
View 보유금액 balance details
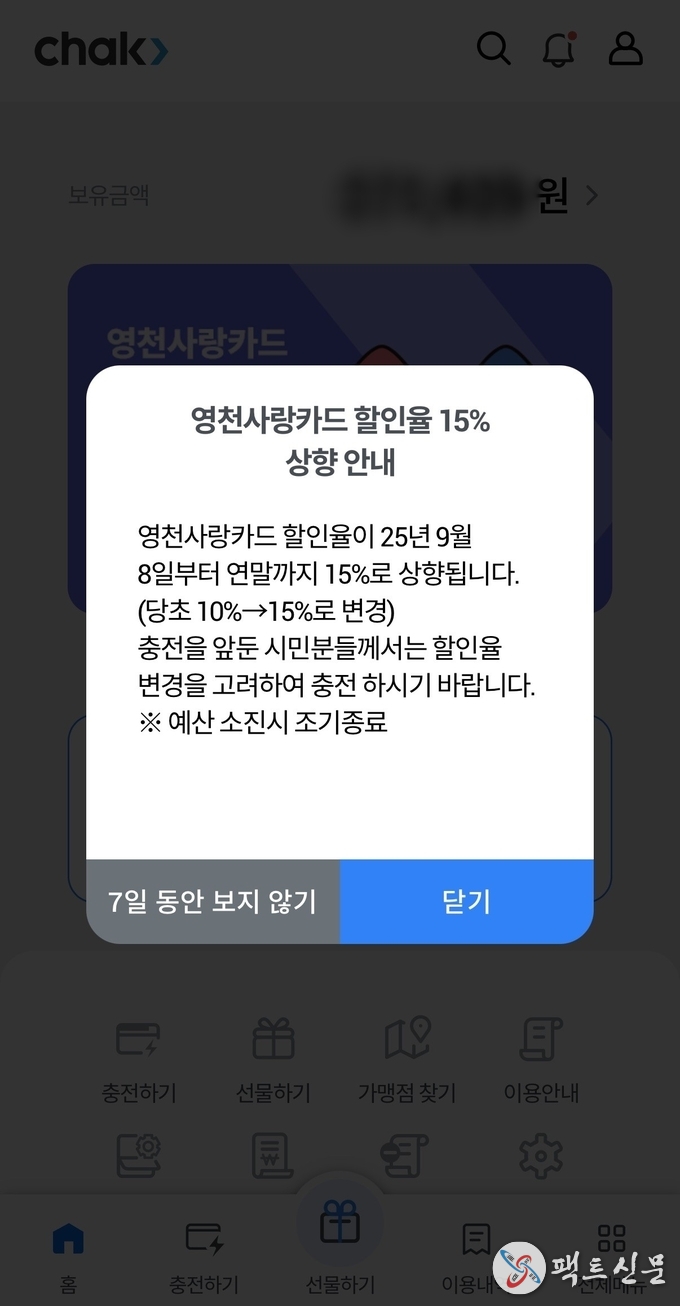[x=591, y=196]
